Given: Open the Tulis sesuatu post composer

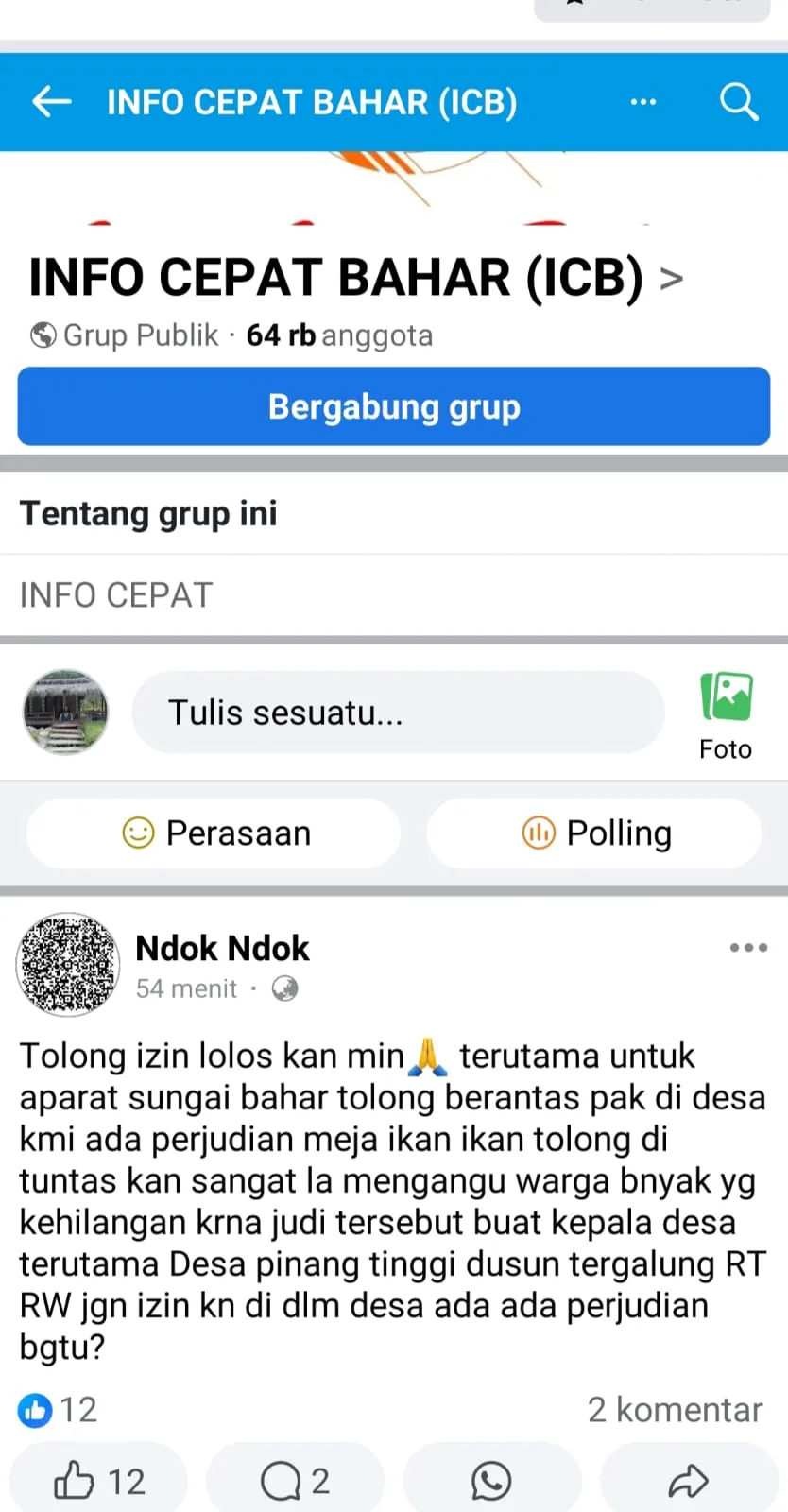Looking at the screenshot, I should [x=398, y=713].
